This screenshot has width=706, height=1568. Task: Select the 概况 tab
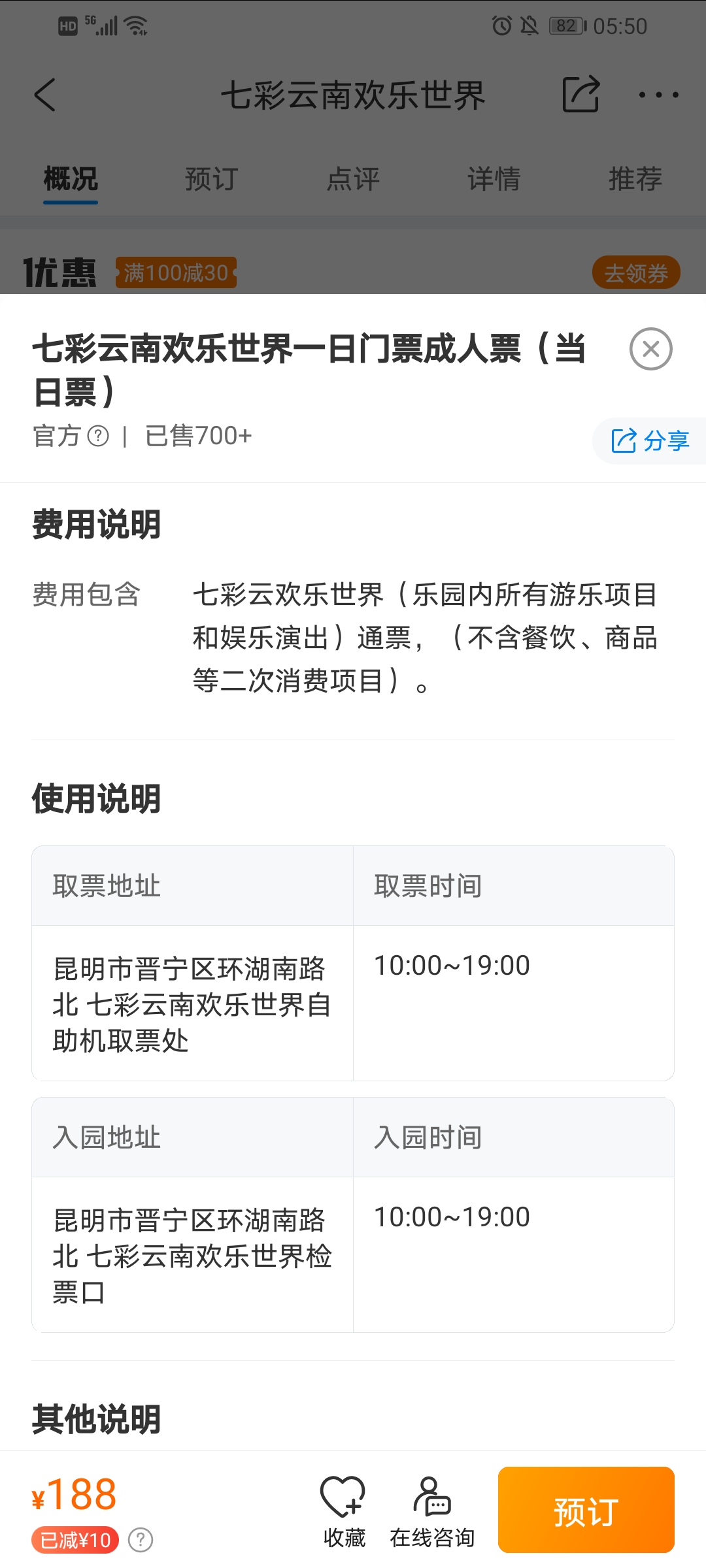(x=71, y=179)
